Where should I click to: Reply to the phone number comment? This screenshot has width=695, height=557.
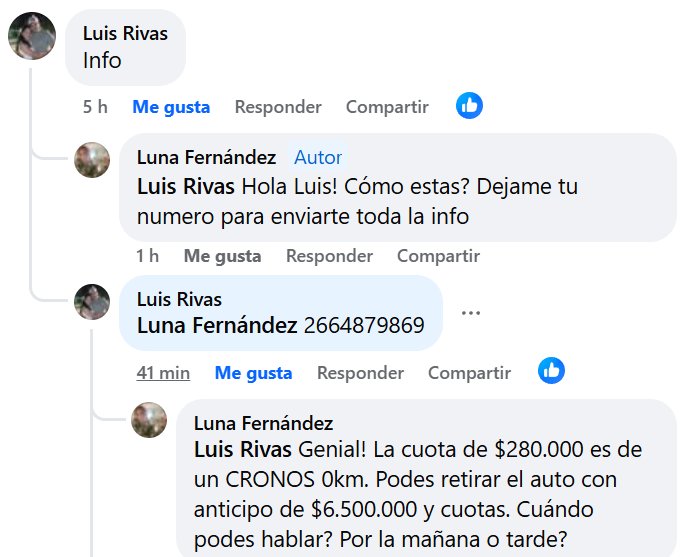[360, 373]
